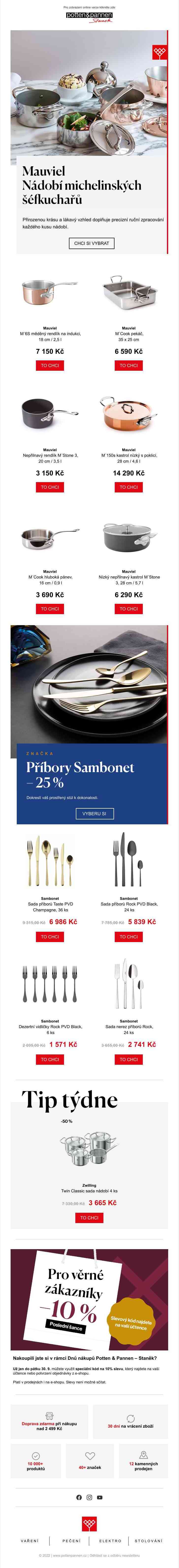The image size is (179, 1568).
Task: Tap TO CHCI under Sada nerez příborů Rock
Action: (x=129, y=1060)
